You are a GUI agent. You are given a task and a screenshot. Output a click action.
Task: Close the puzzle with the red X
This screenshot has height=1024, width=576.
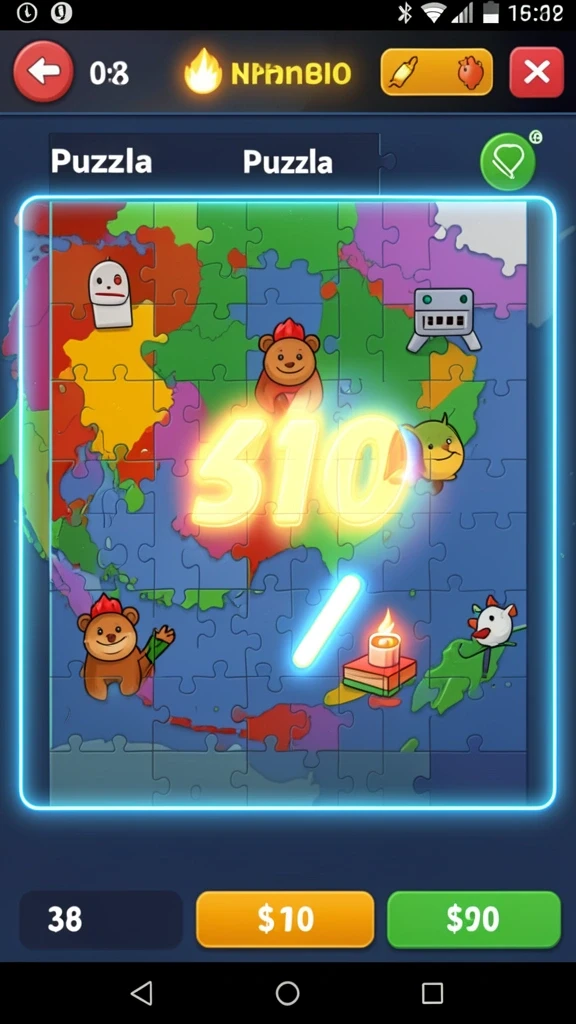[536, 72]
